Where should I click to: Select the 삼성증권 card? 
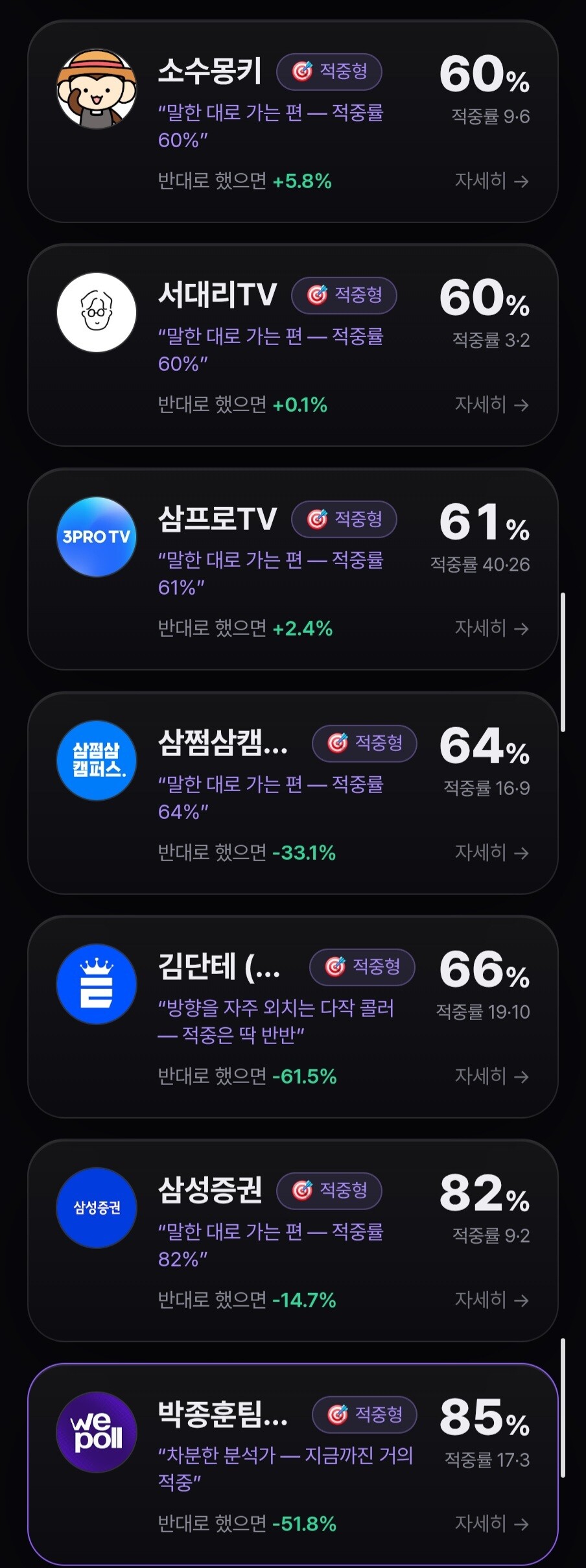coord(293,1240)
